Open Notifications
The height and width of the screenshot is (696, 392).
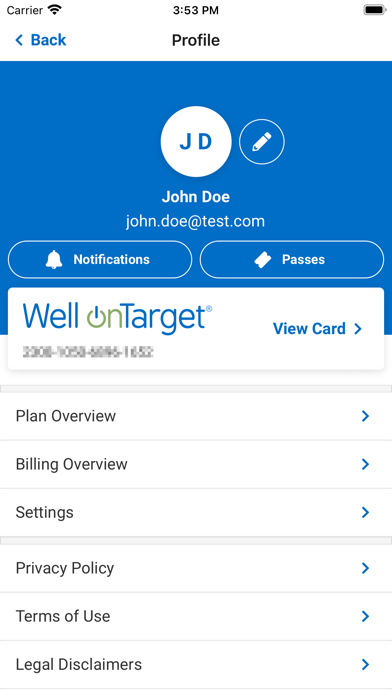pos(100,260)
